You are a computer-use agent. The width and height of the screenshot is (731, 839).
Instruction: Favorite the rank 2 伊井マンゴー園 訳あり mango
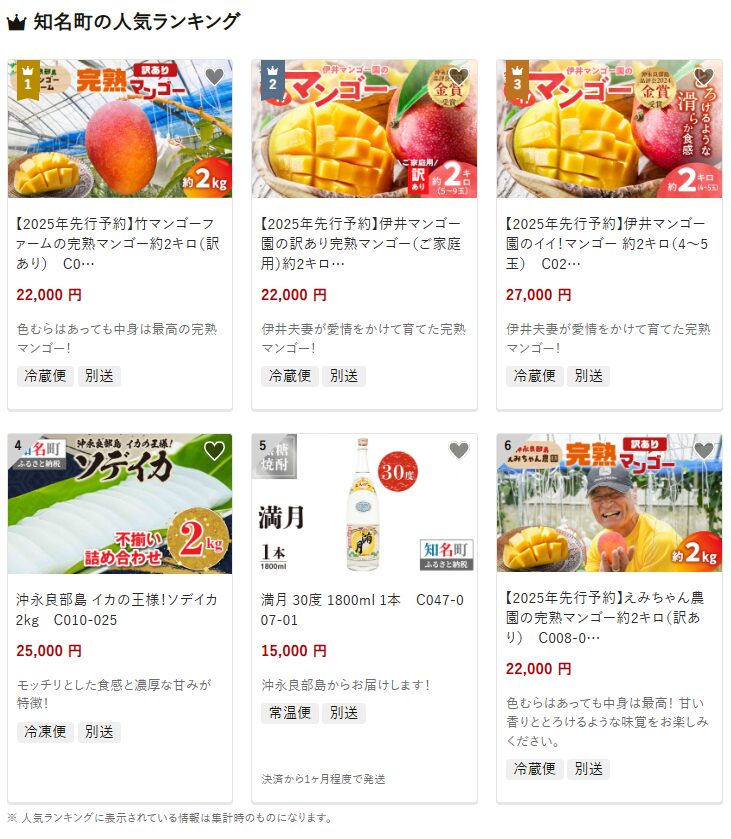click(459, 77)
